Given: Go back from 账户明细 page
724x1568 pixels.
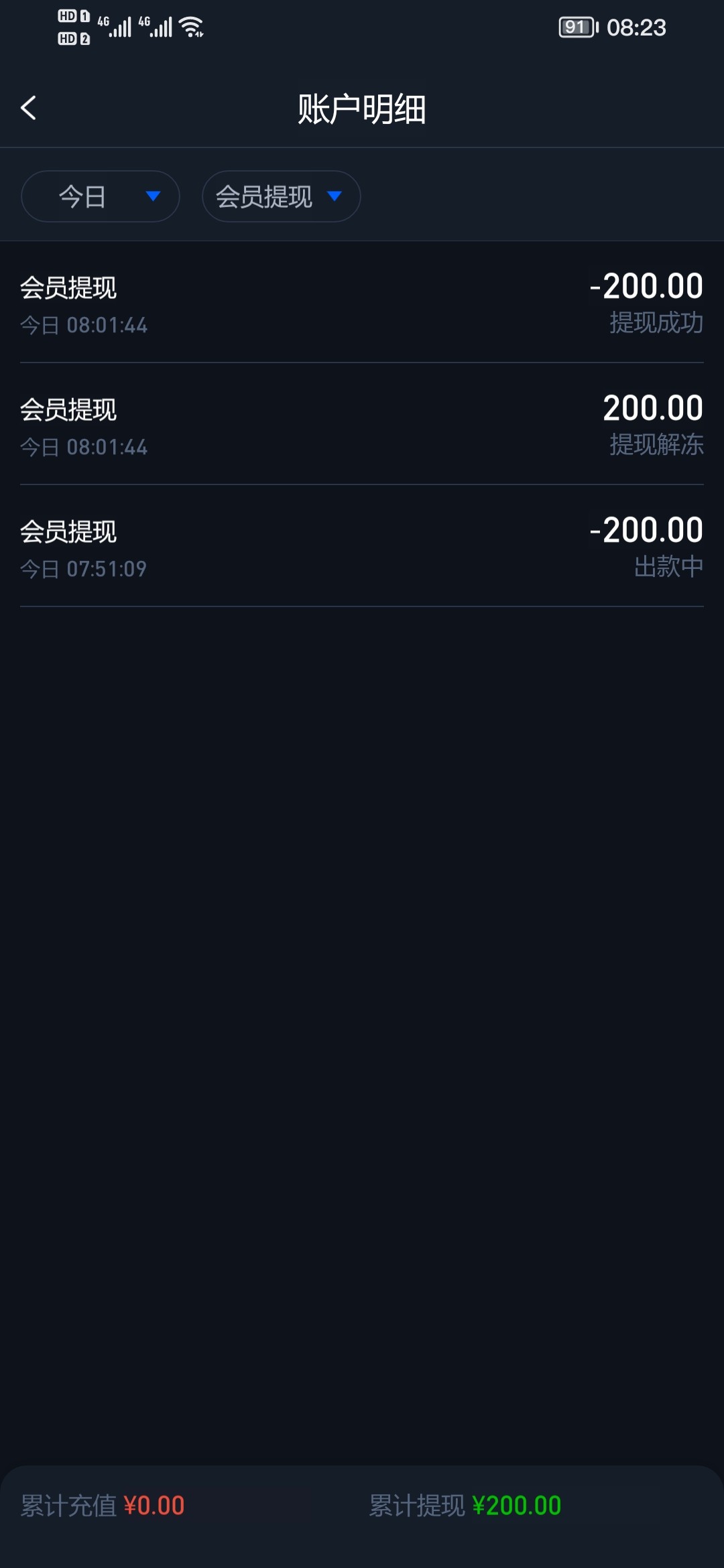Looking at the screenshot, I should click(x=28, y=108).
